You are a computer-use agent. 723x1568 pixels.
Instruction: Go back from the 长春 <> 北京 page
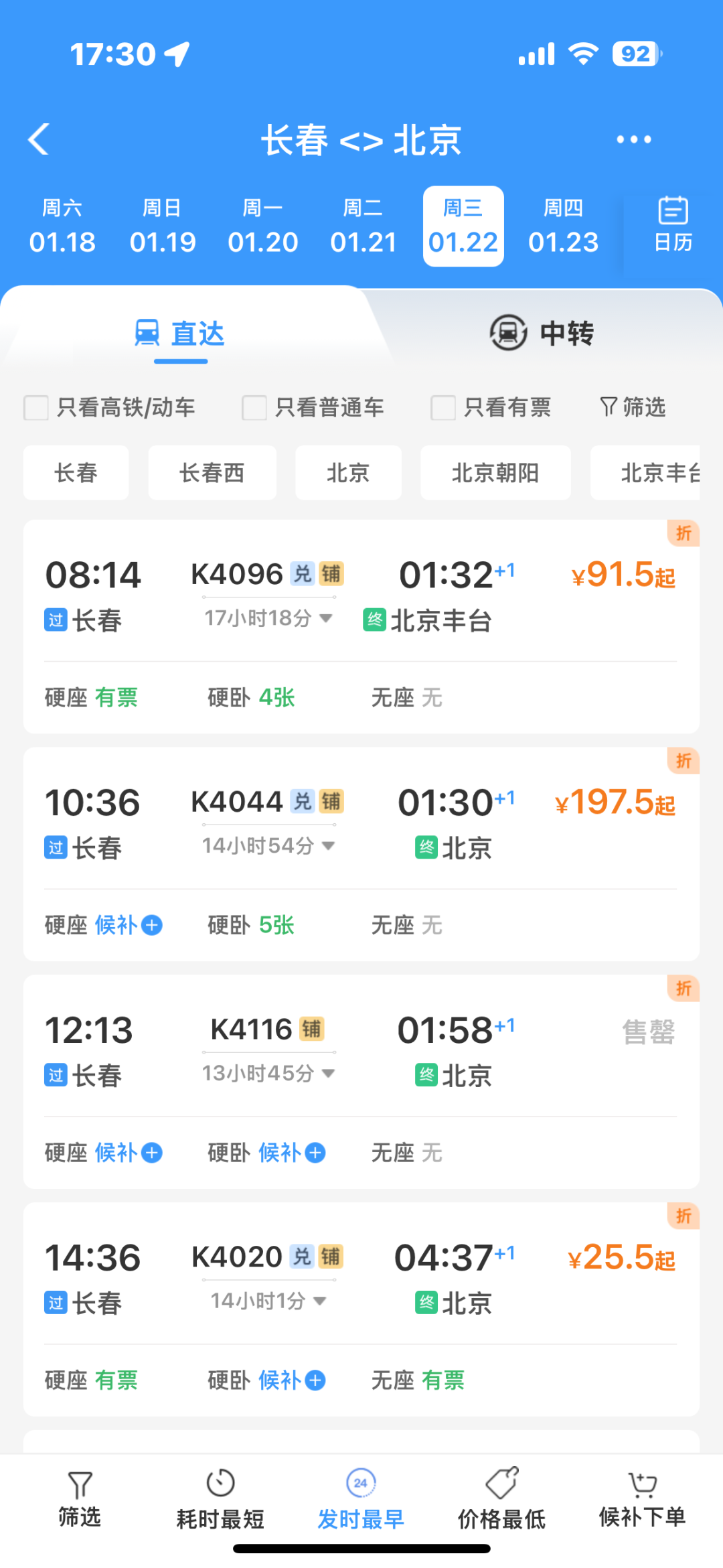coord(39,139)
